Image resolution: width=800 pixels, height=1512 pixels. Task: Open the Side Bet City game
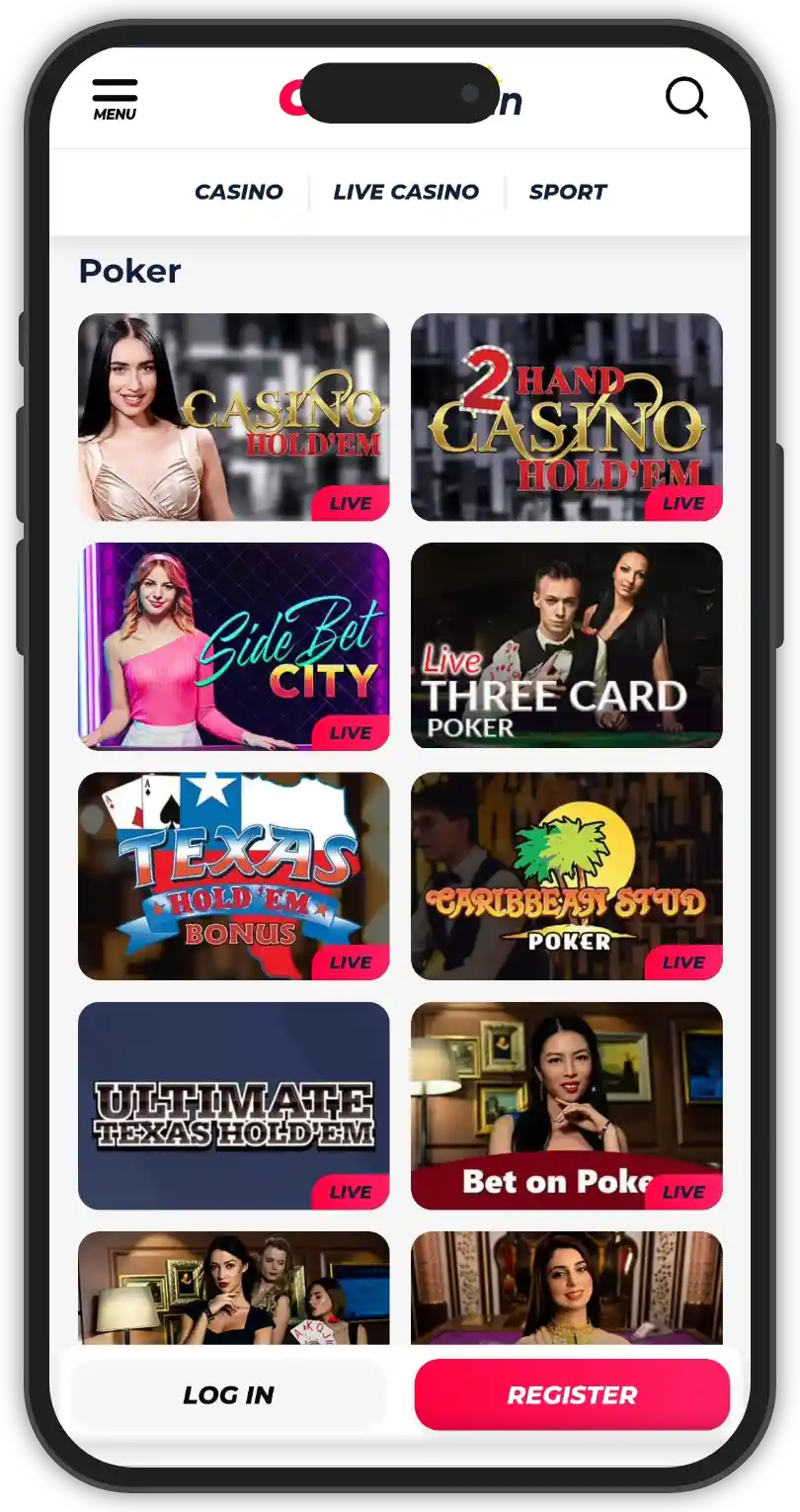pyautogui.click(x=234, y=646)
